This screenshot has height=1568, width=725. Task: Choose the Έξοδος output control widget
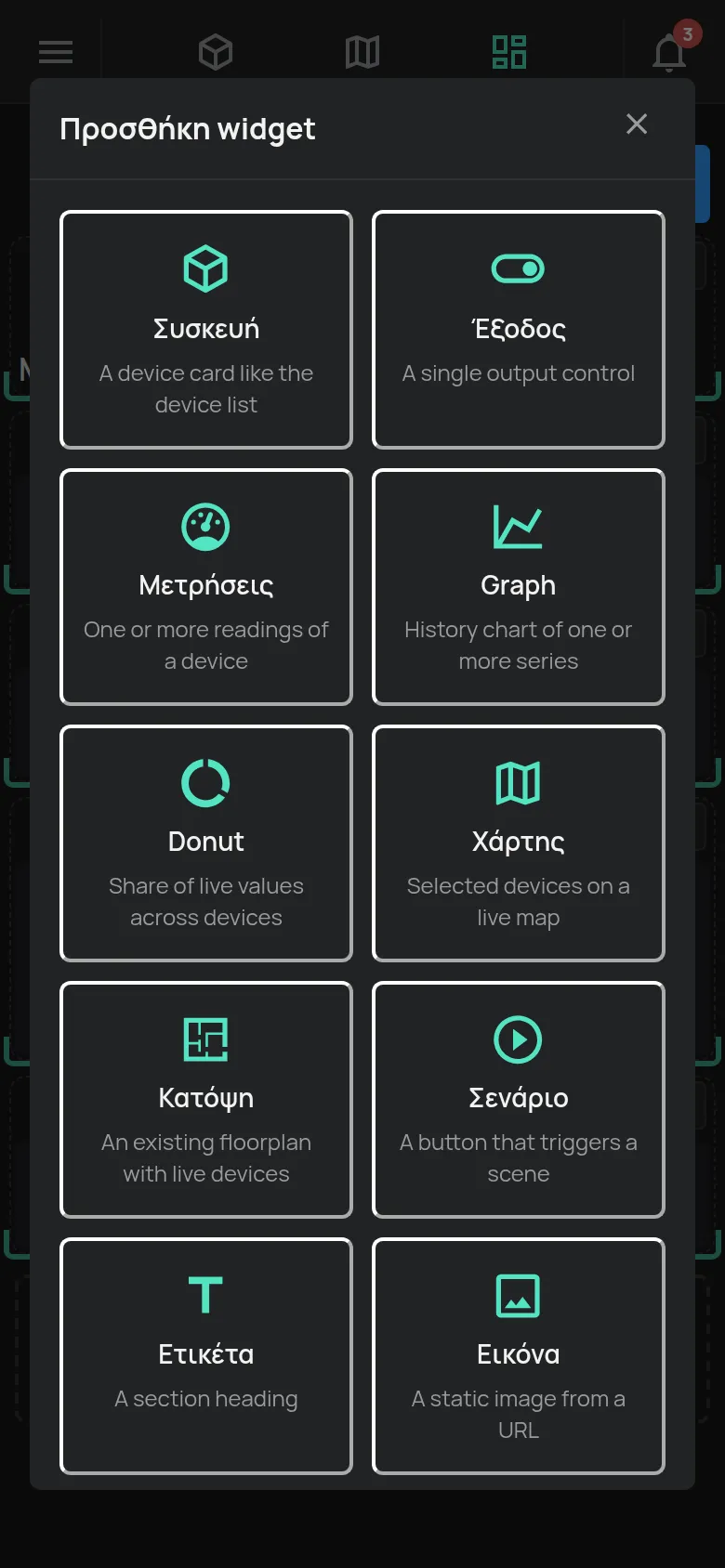click(x=519, y=330)
